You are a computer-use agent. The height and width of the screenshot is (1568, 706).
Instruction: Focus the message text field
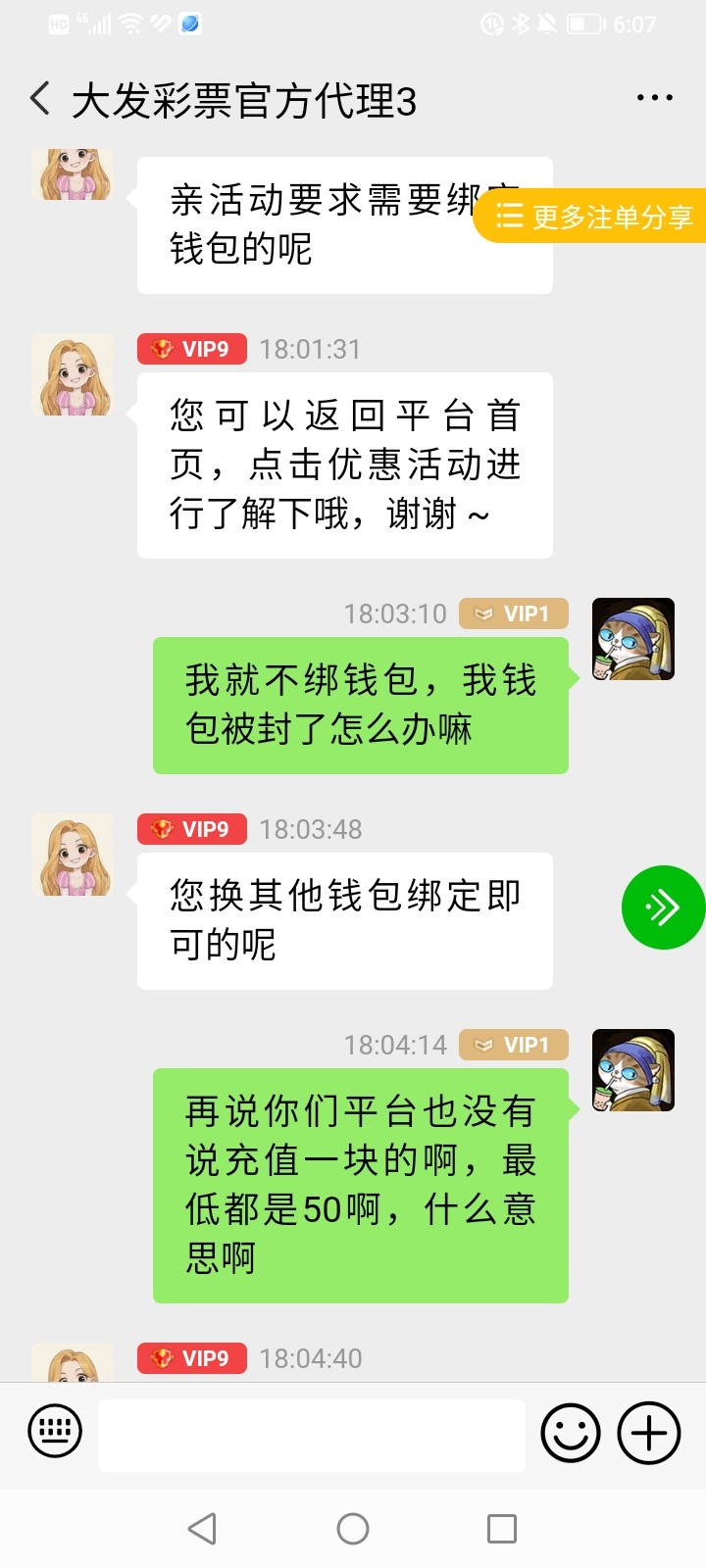312,1435
